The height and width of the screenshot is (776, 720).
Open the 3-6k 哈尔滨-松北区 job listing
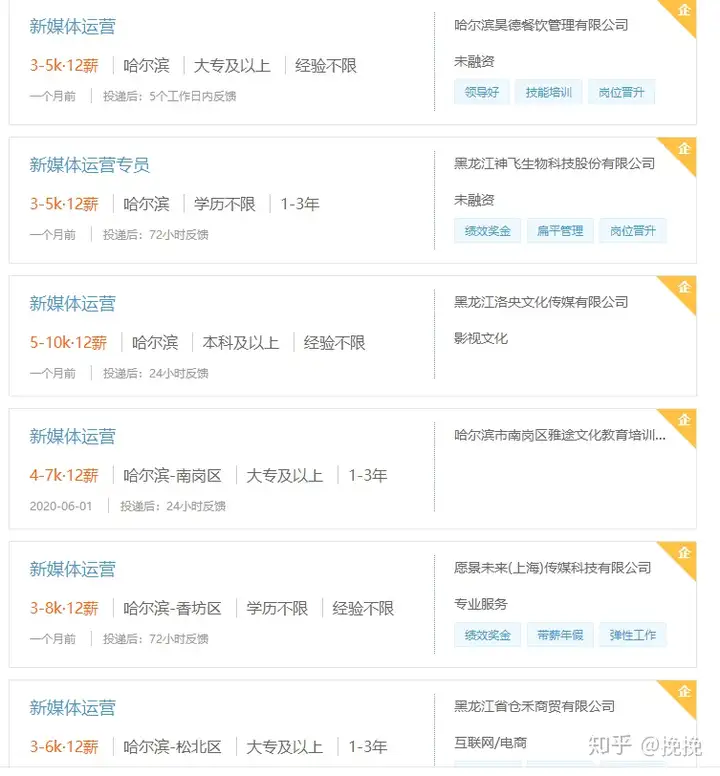tap(72, 708)
